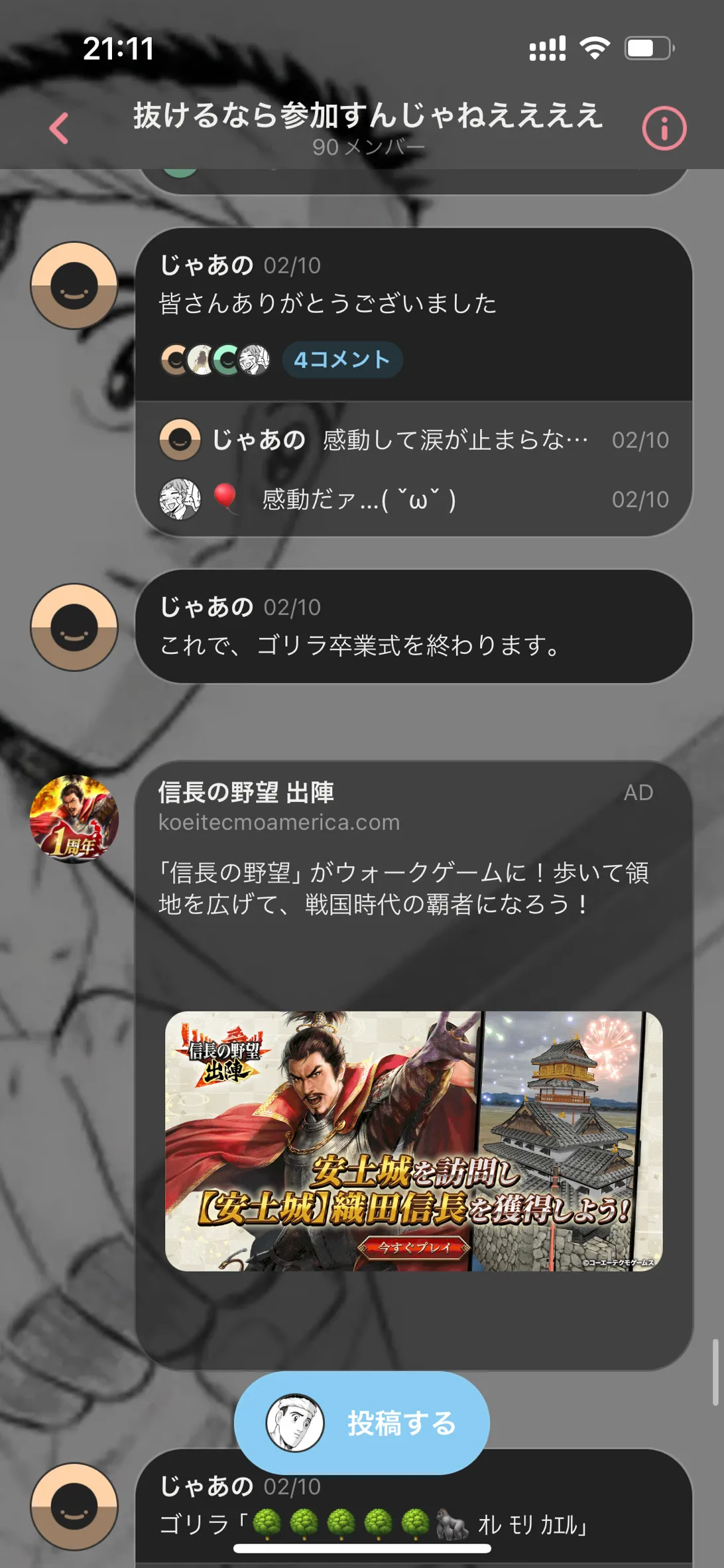Open the group info icon
Viewport: 724px width, 1568px height.
click(664, 128)
